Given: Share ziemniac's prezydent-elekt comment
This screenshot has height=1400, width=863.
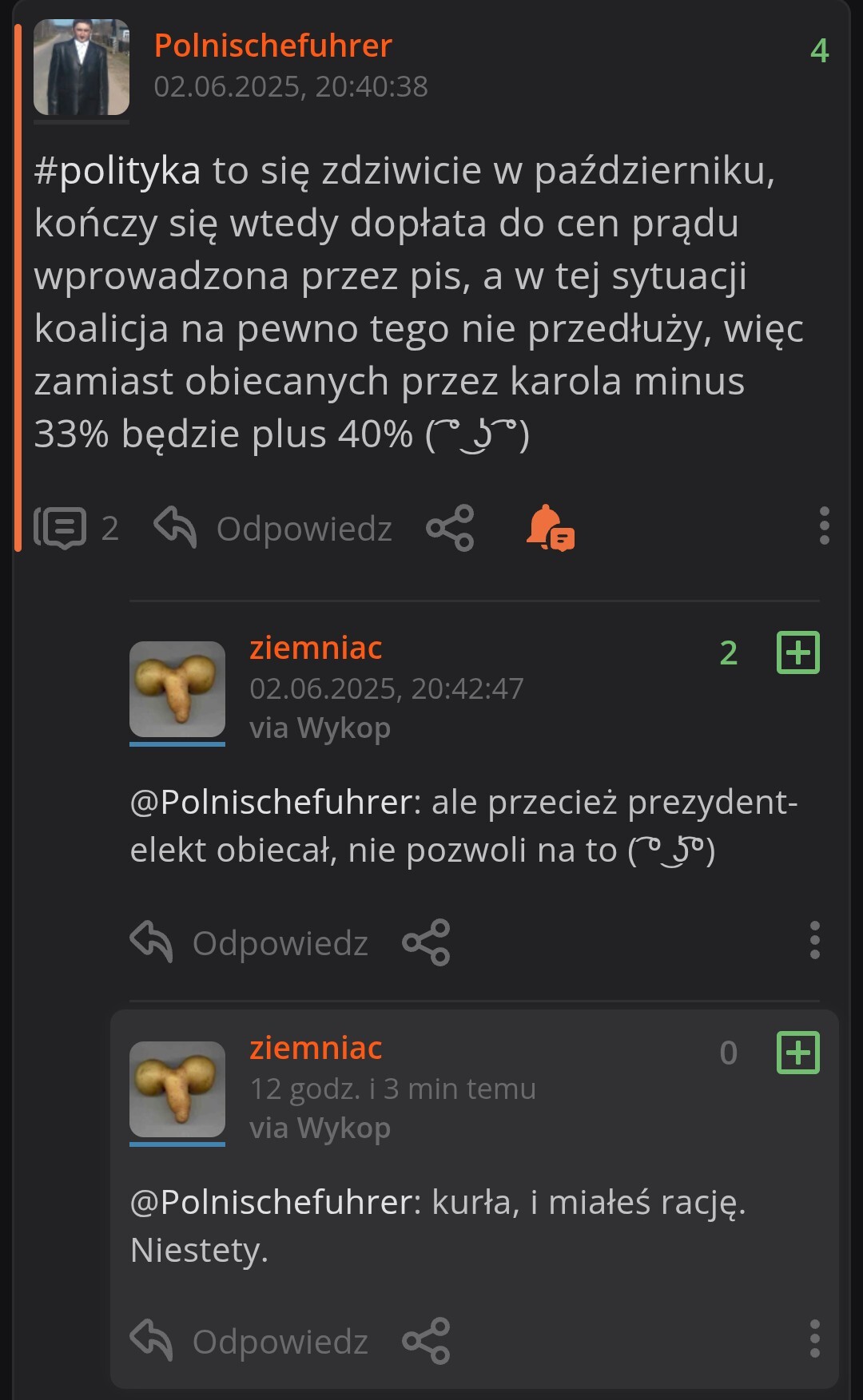Looking at the screenshot, I should 427,942.
